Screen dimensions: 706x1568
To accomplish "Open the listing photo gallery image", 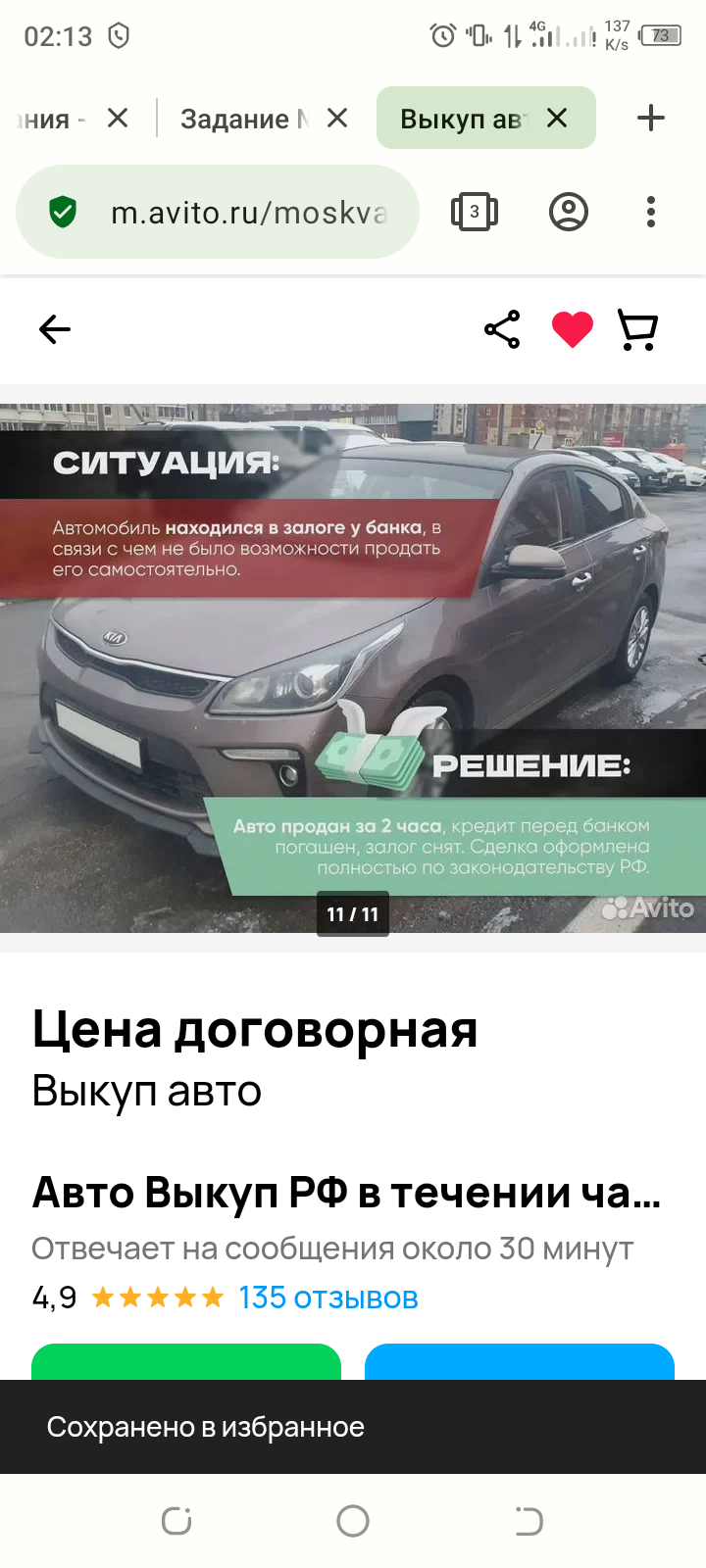I will (x=353, y=666).
